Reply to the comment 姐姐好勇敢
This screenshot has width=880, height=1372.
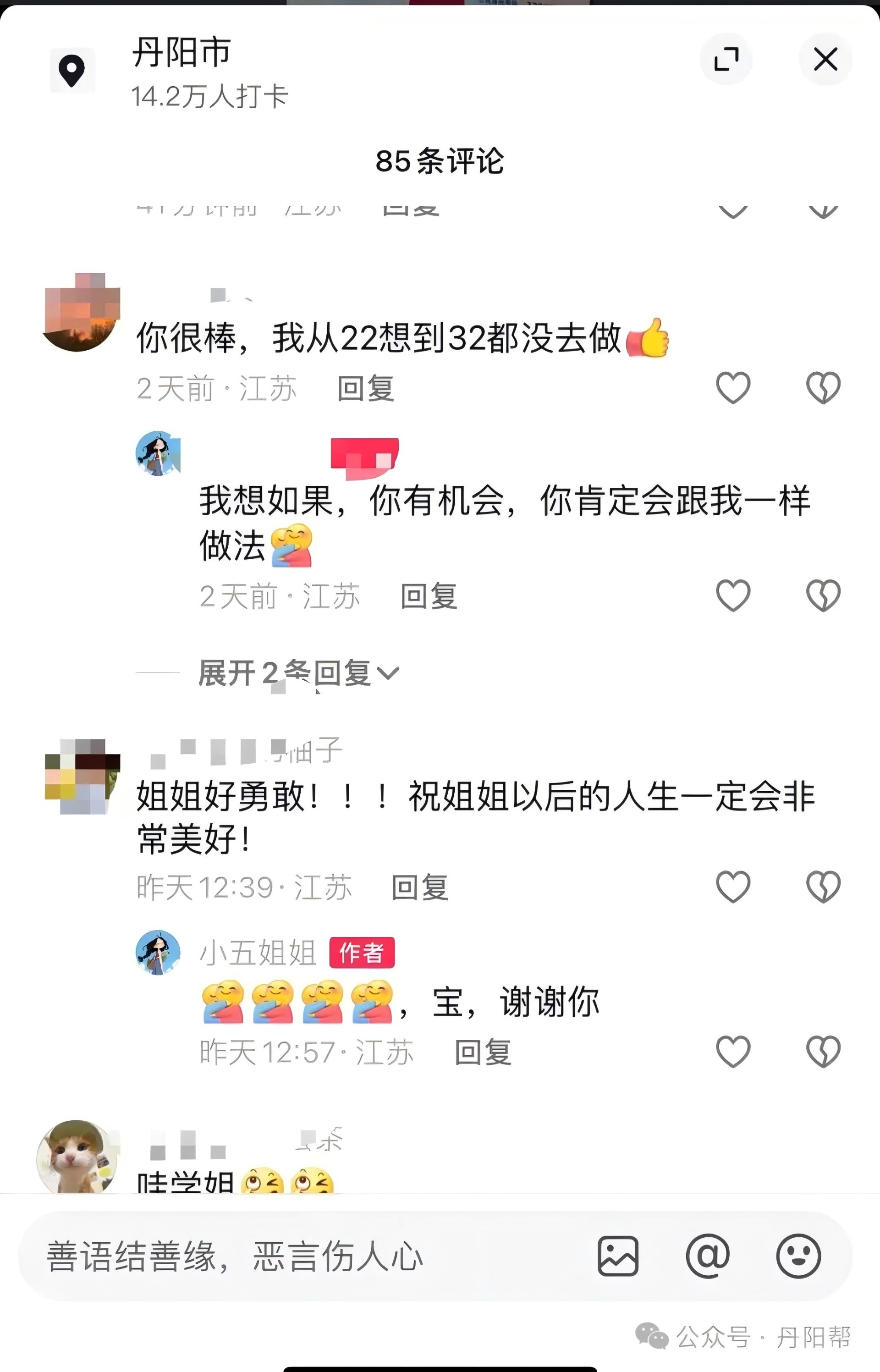coord(420,887)
